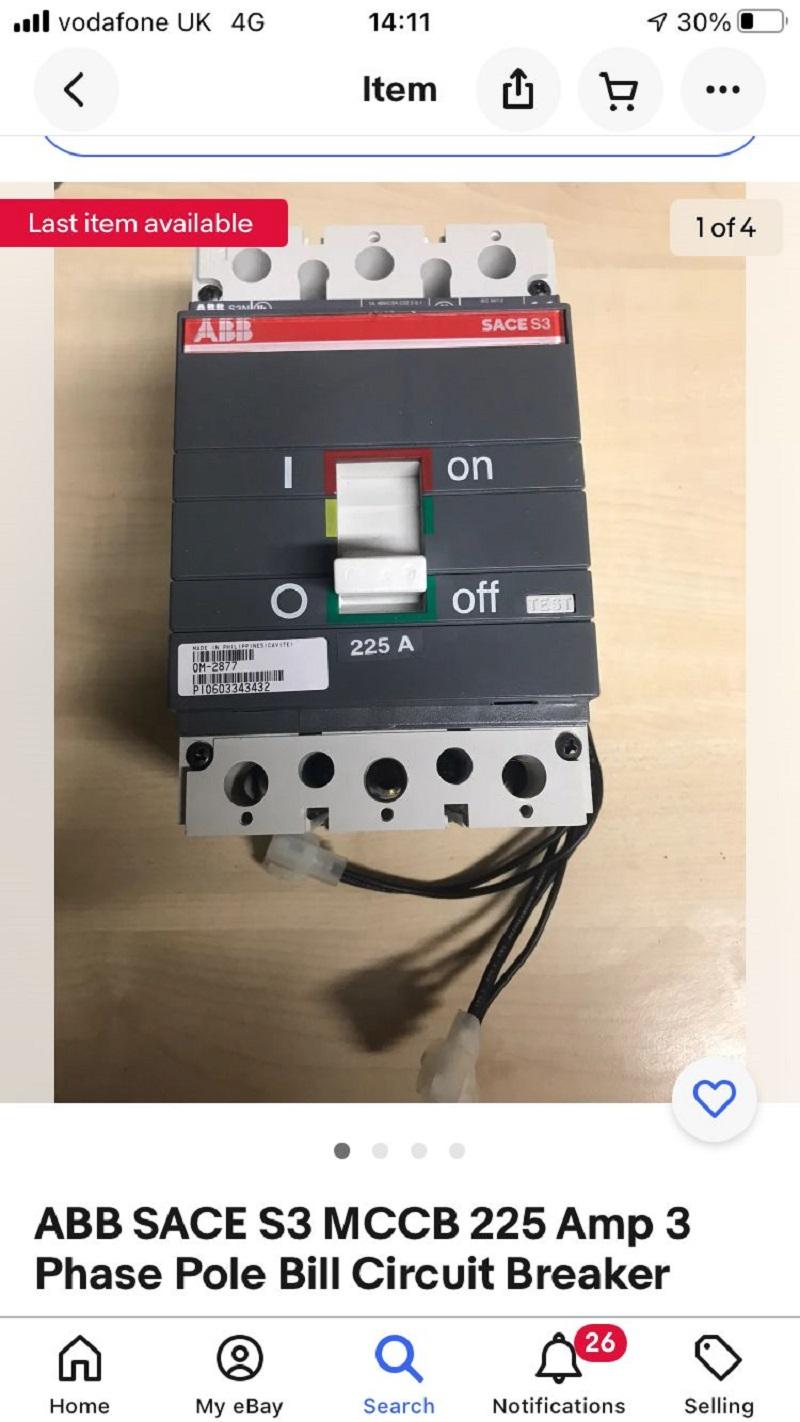Screen dimensions: 800x1422
Task: Open the Search tab
Action: 399,1375
